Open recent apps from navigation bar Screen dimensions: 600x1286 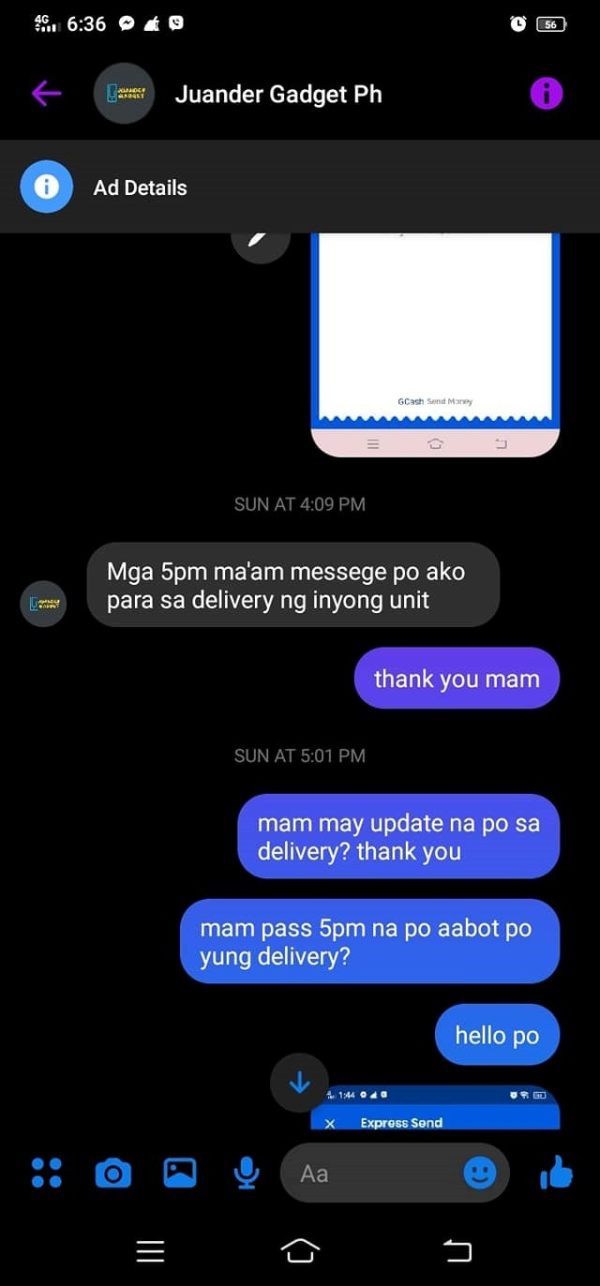[150, 1251]
